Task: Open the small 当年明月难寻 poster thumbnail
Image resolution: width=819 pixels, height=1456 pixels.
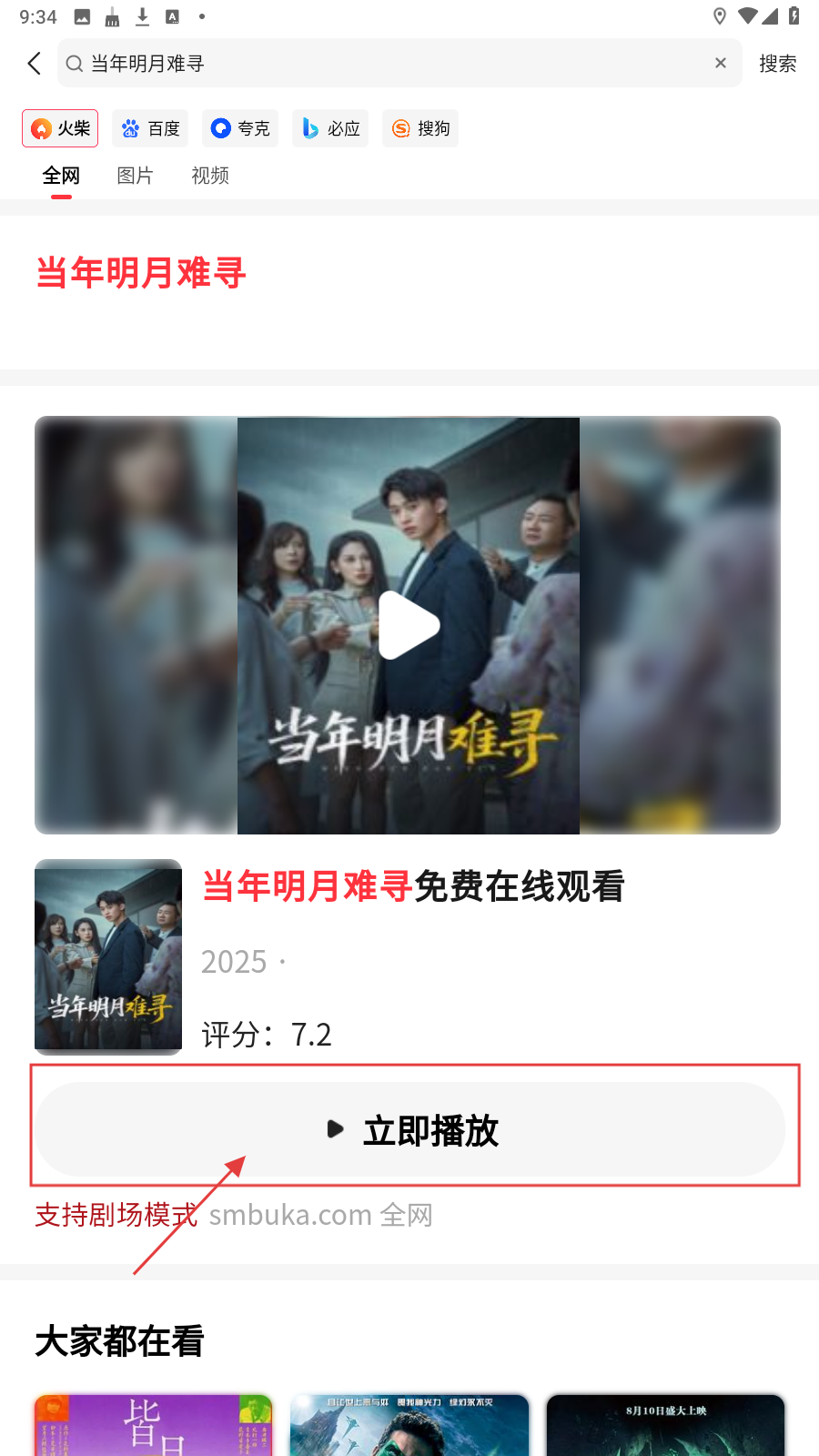Action: [x=108, y=956]
